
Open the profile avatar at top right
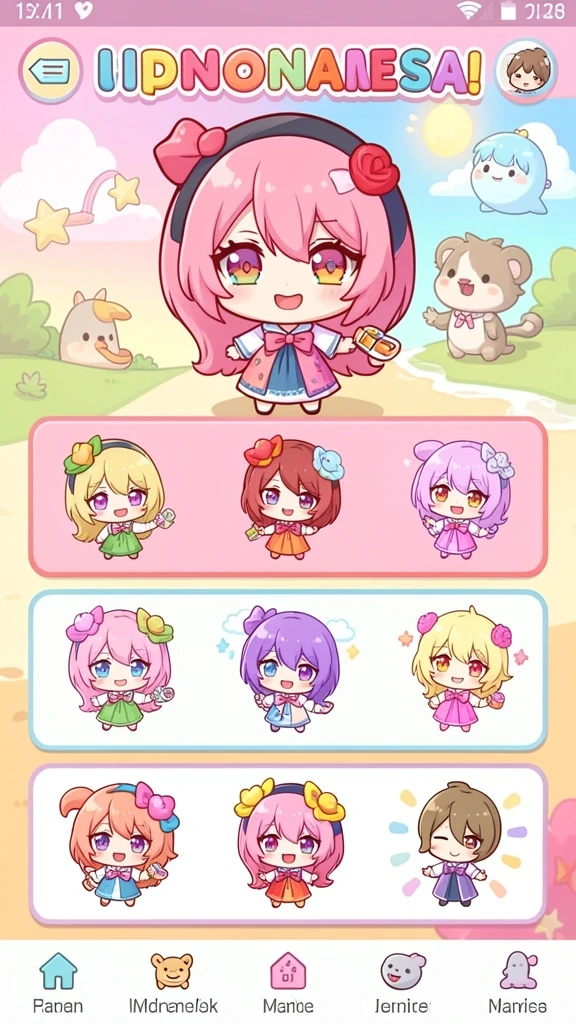pyautogui.click(x=526, y=70)
